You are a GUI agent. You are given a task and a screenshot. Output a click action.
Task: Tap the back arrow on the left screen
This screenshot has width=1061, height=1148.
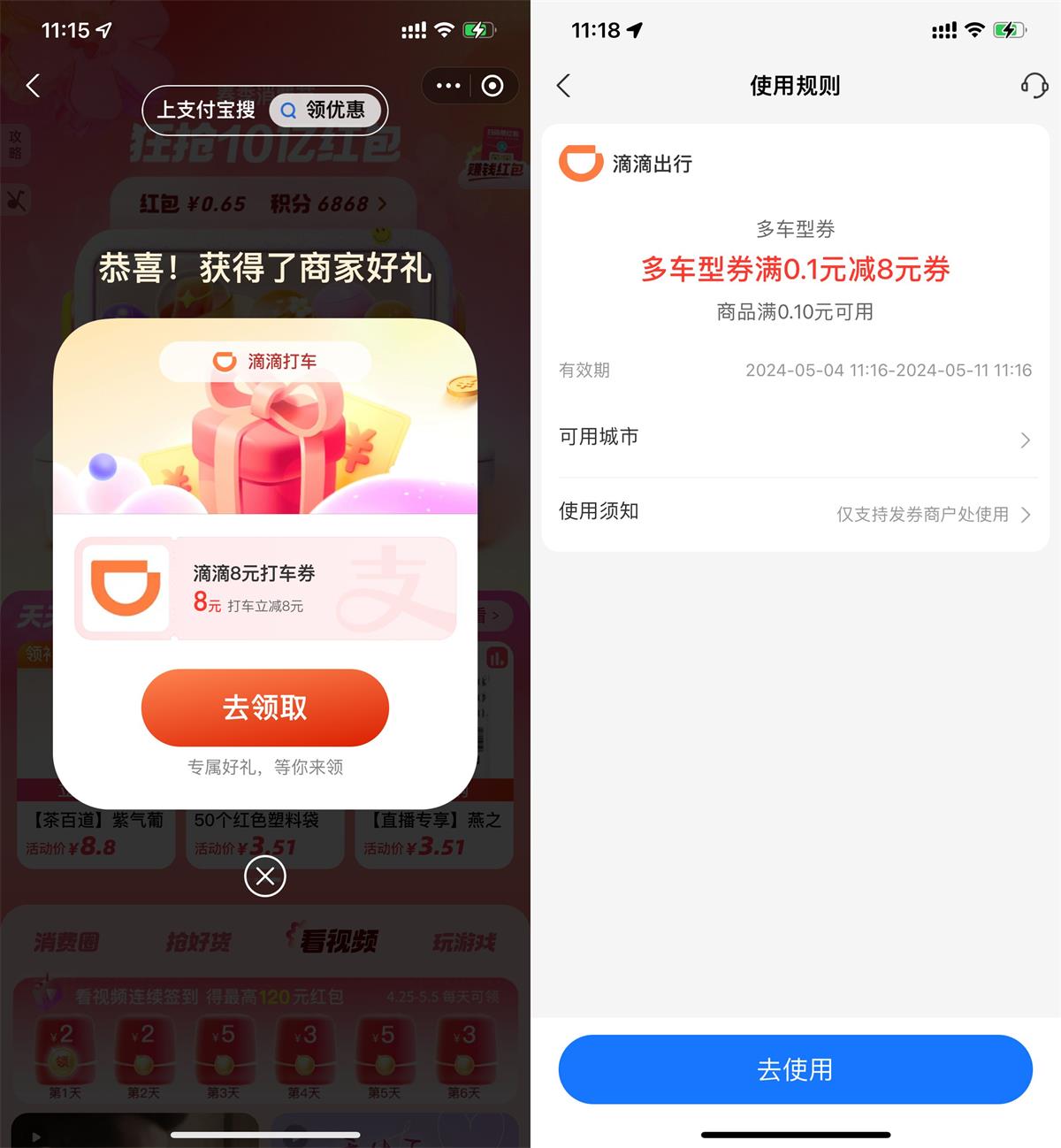pos(33,85)
